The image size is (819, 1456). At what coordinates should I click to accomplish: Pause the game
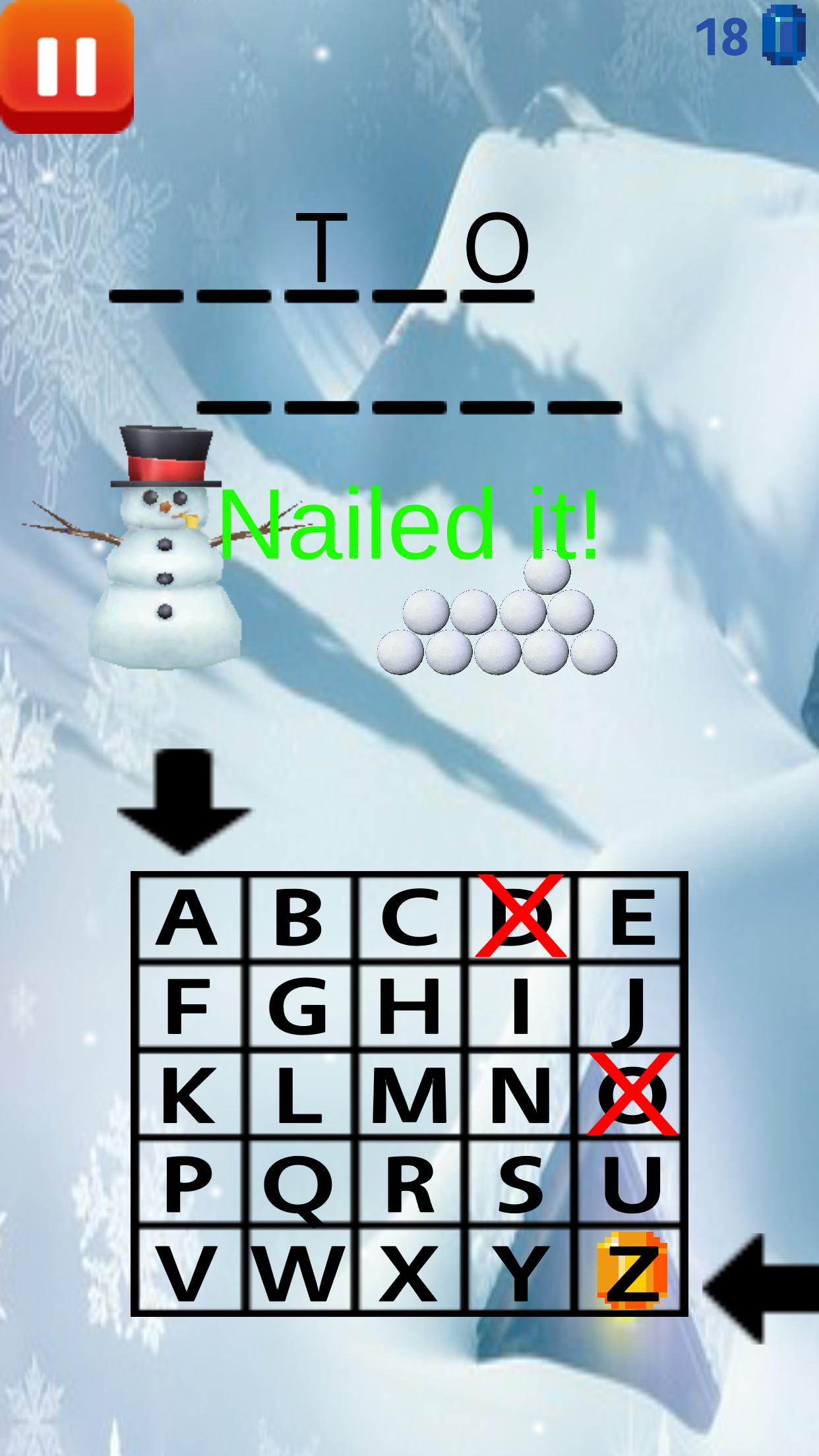tap(67, 67)
